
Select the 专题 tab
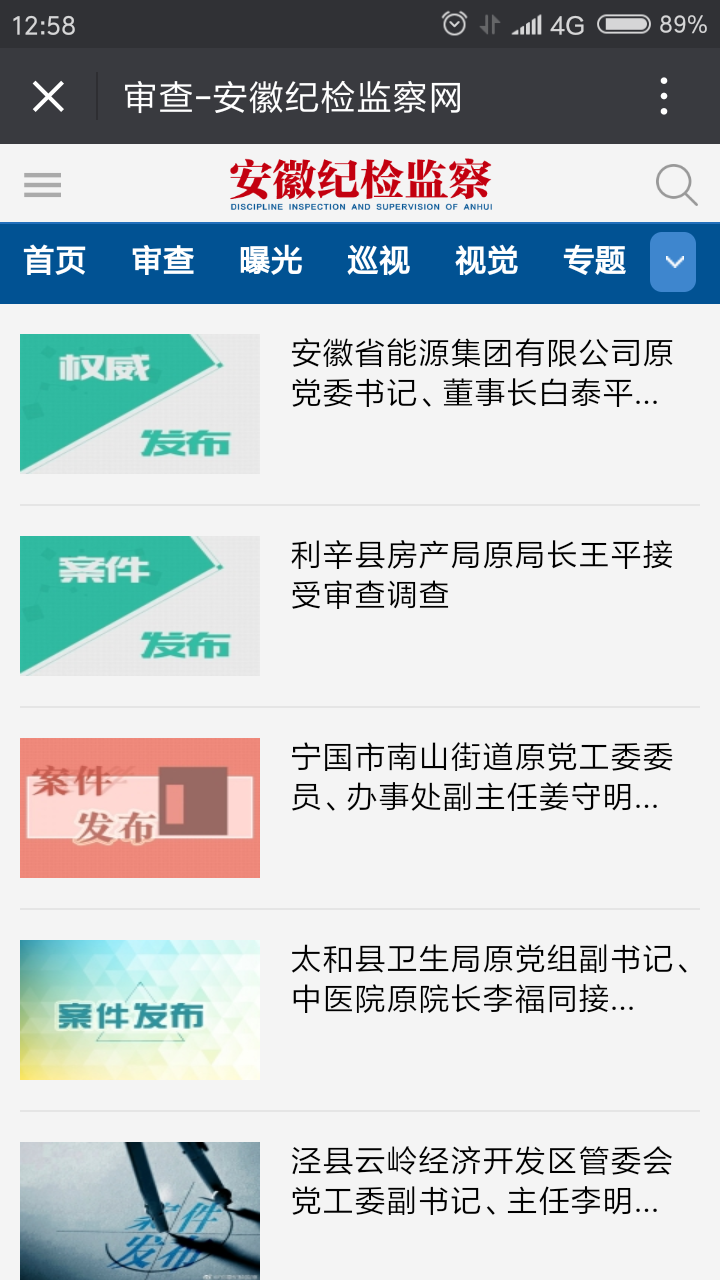click(595, 261)
